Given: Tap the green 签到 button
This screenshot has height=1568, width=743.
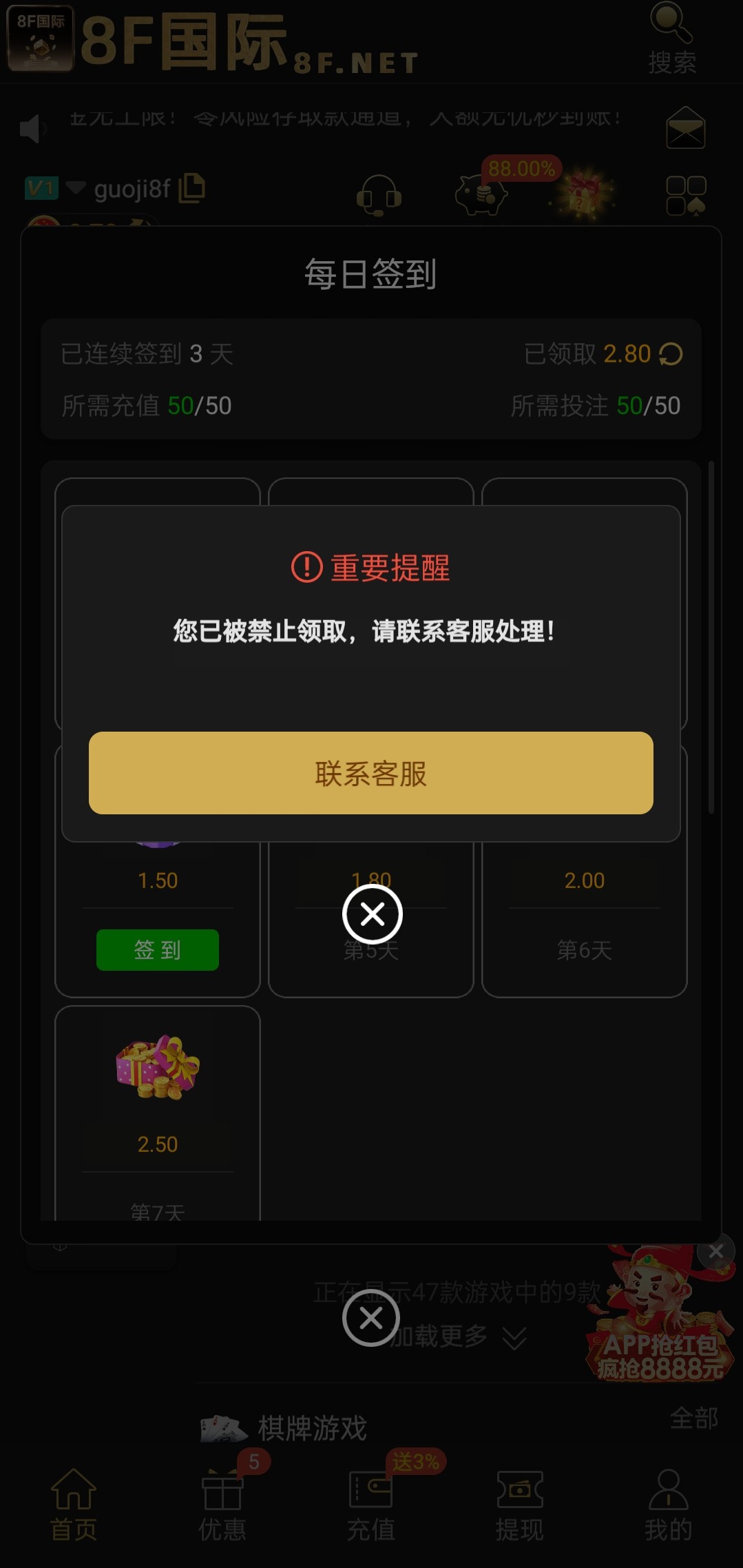Looking at the screenshot, I should pyautogui.click(x=158, y=950).
